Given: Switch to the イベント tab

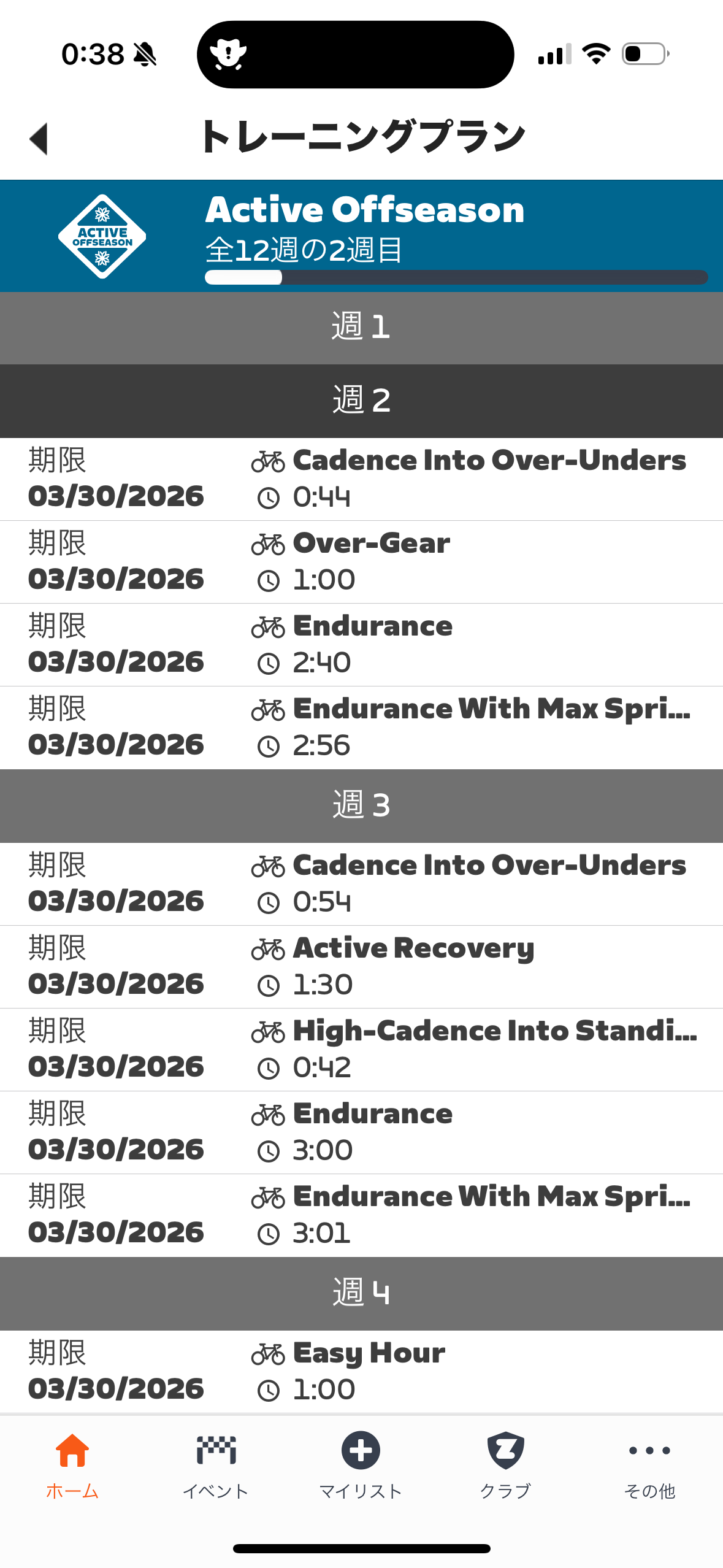Looking at the screenshot, I should (x=216, y=1466).
